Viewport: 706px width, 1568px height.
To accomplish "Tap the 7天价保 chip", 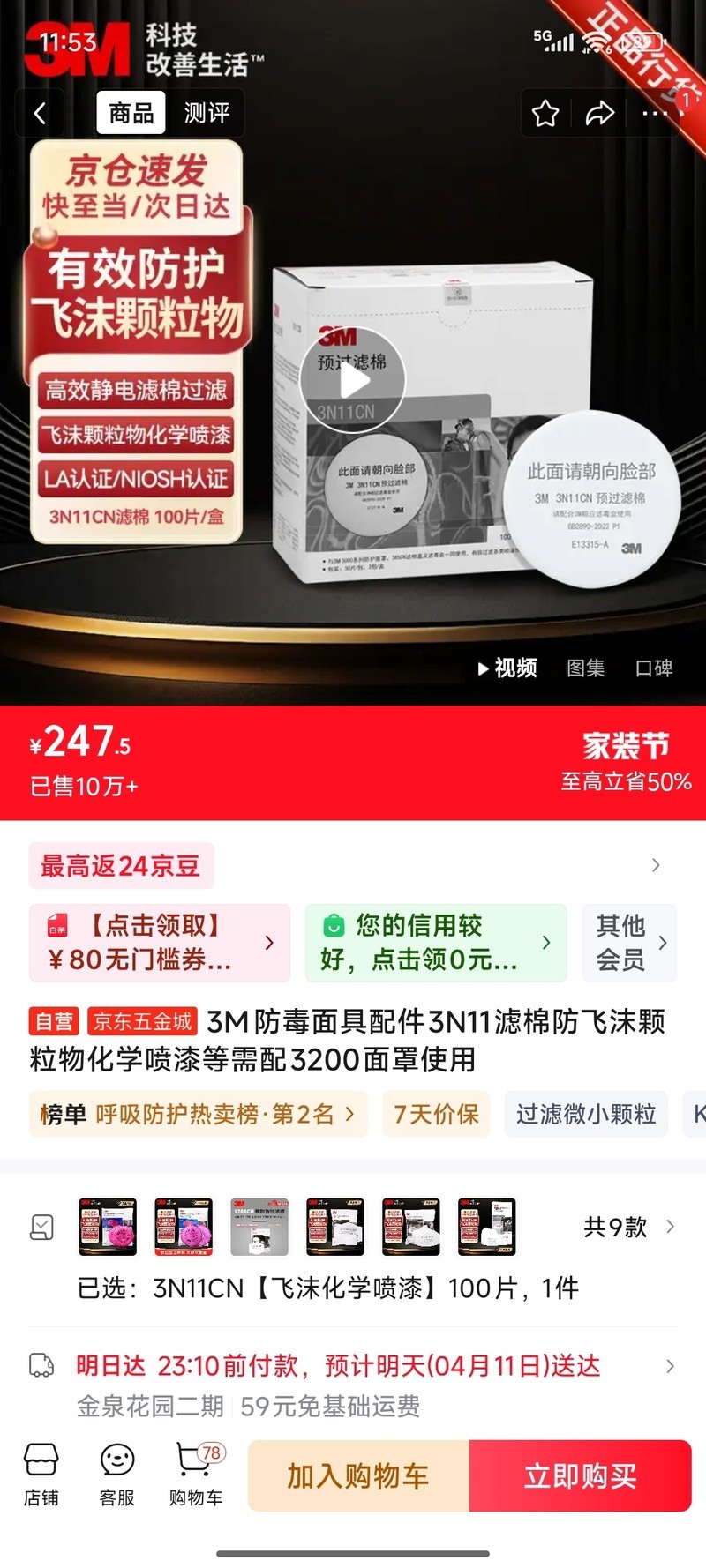I will tap(436, 1114).
